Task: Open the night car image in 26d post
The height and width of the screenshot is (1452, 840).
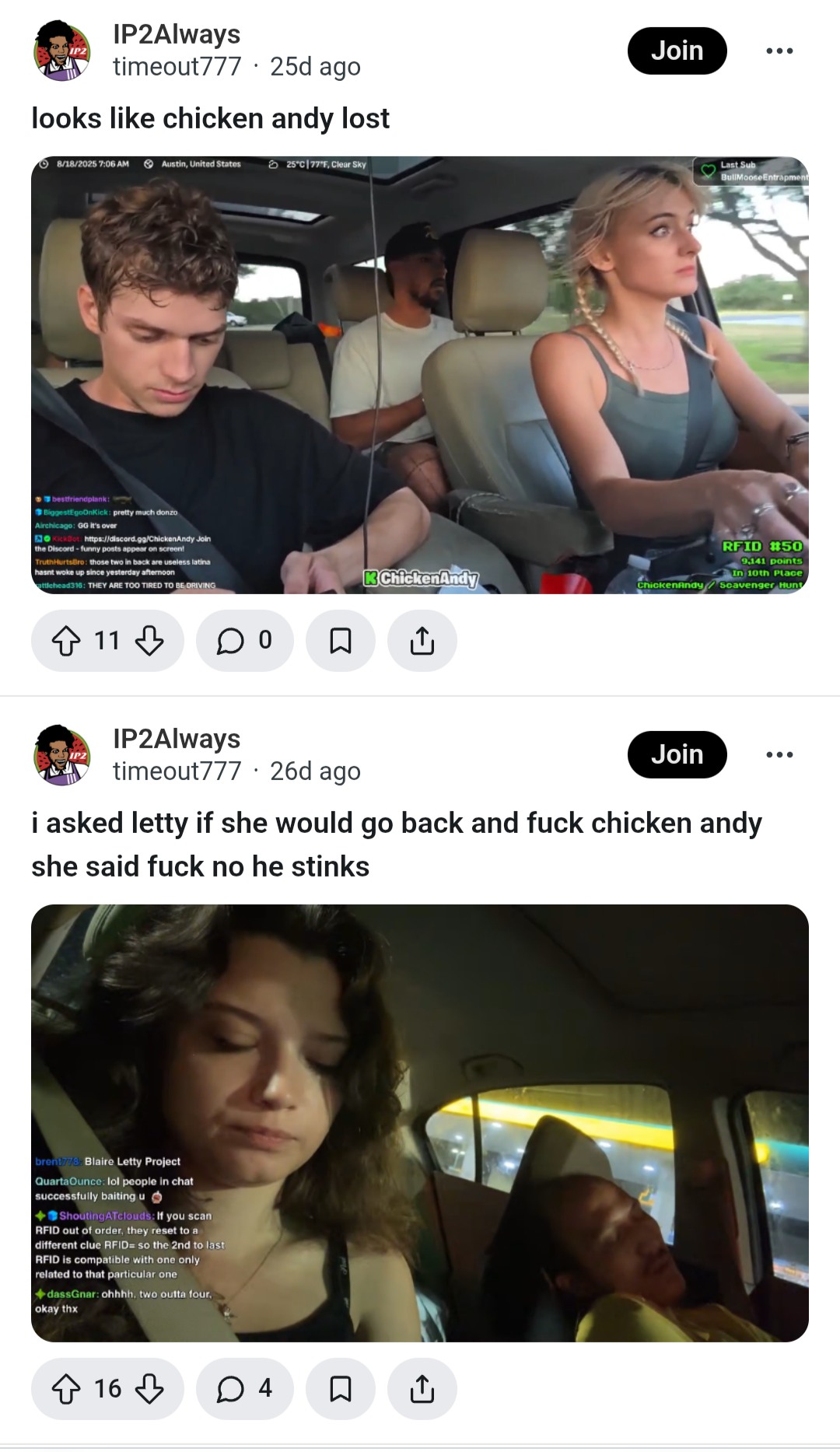Action: (x=420, y=1123)
